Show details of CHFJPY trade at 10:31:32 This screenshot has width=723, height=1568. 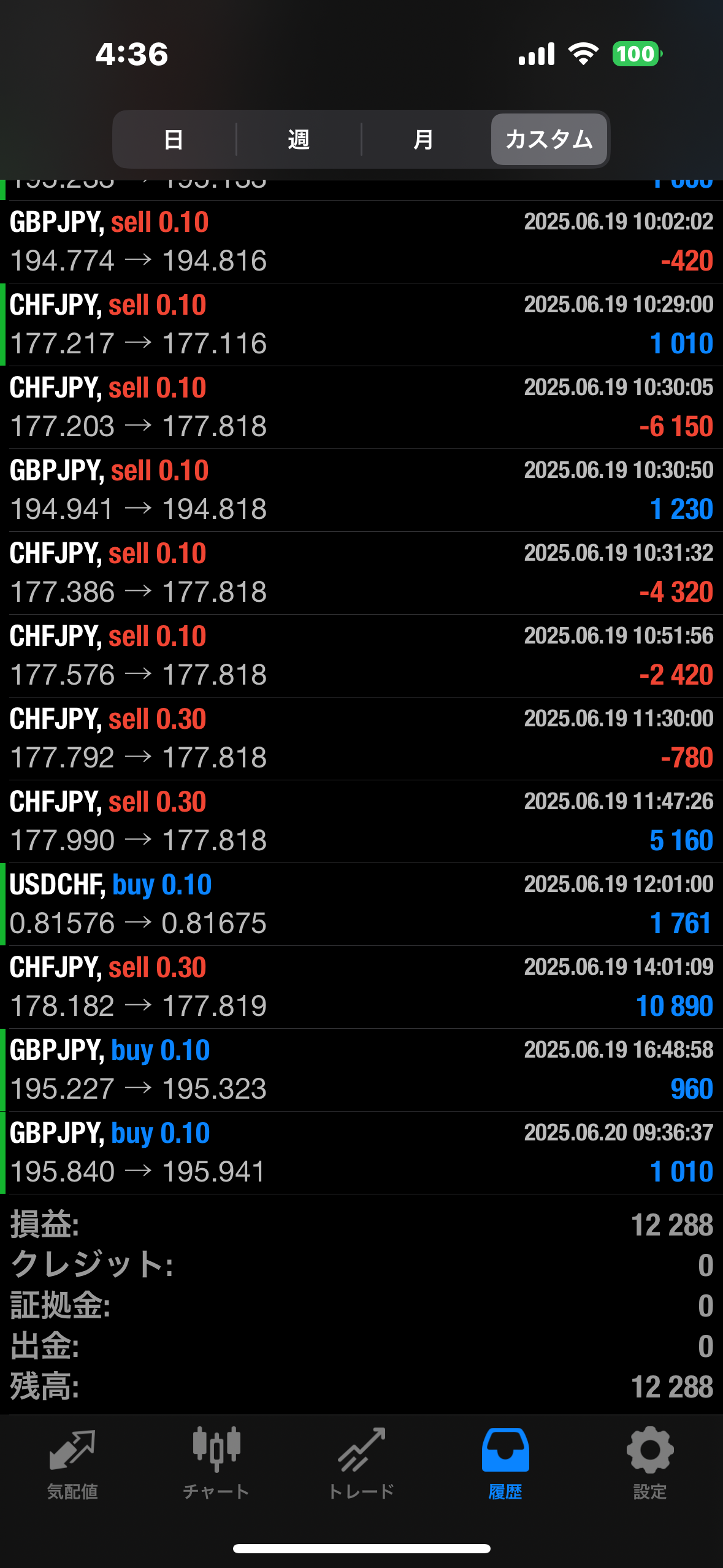(361, 573)
